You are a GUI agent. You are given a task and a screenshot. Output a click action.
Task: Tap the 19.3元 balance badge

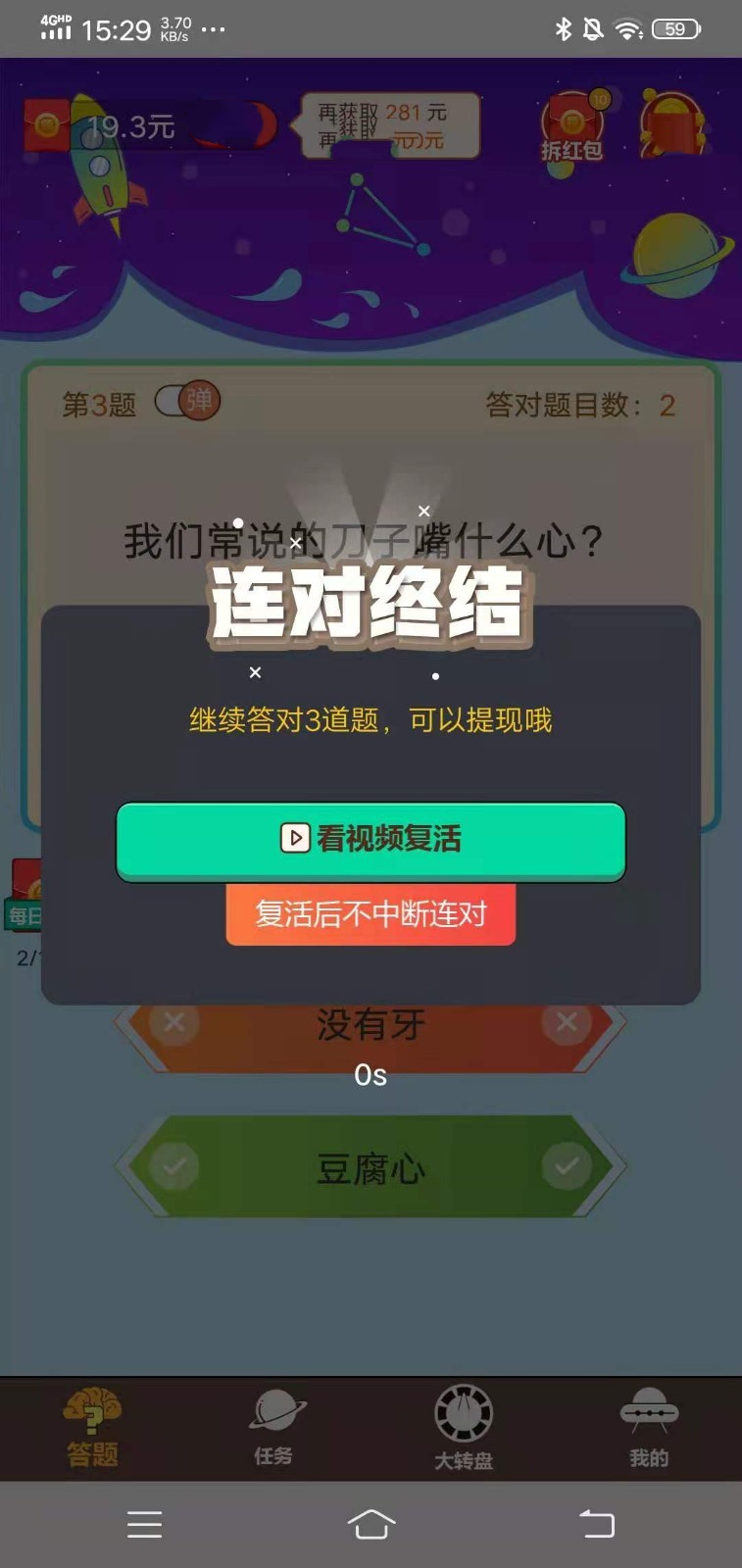147,126
